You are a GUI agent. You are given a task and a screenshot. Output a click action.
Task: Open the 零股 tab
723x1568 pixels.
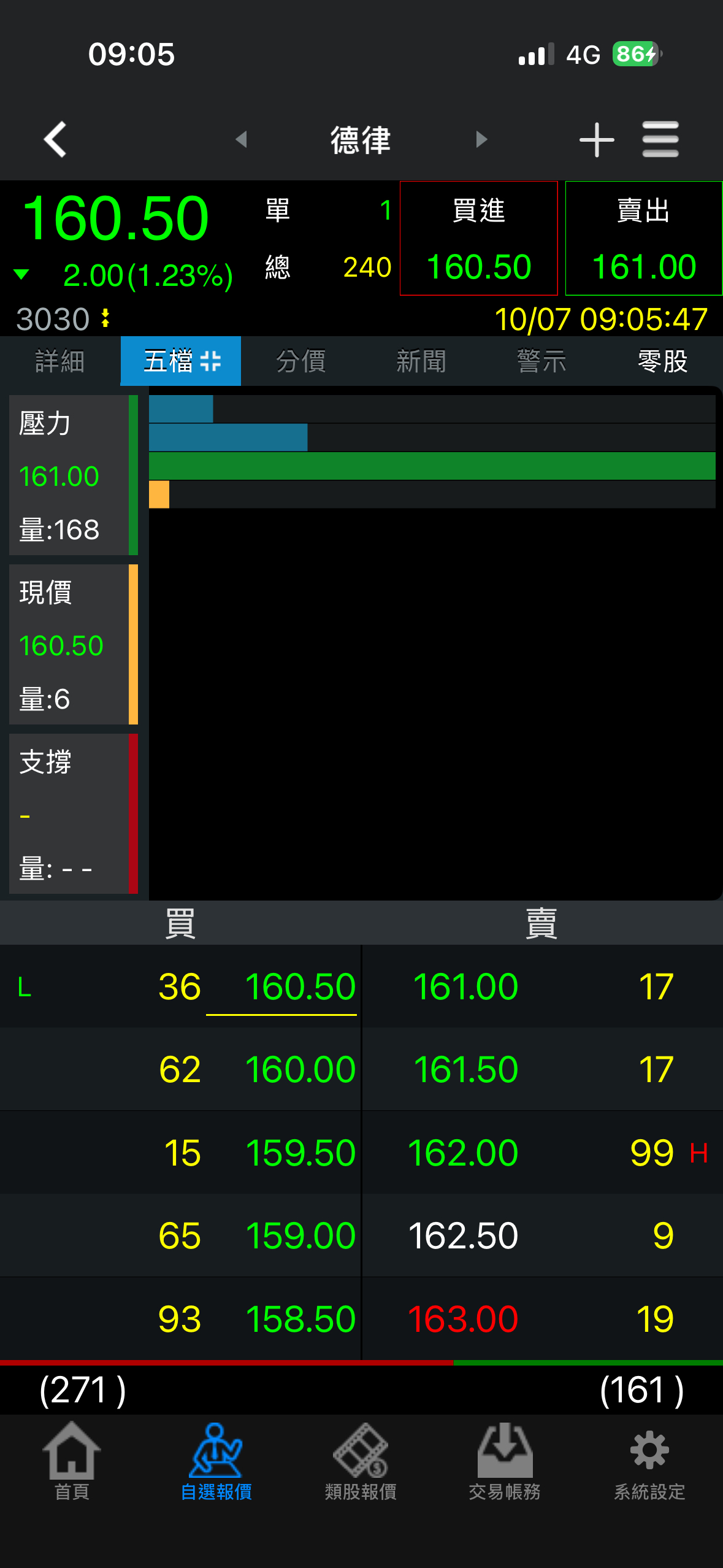662,361
